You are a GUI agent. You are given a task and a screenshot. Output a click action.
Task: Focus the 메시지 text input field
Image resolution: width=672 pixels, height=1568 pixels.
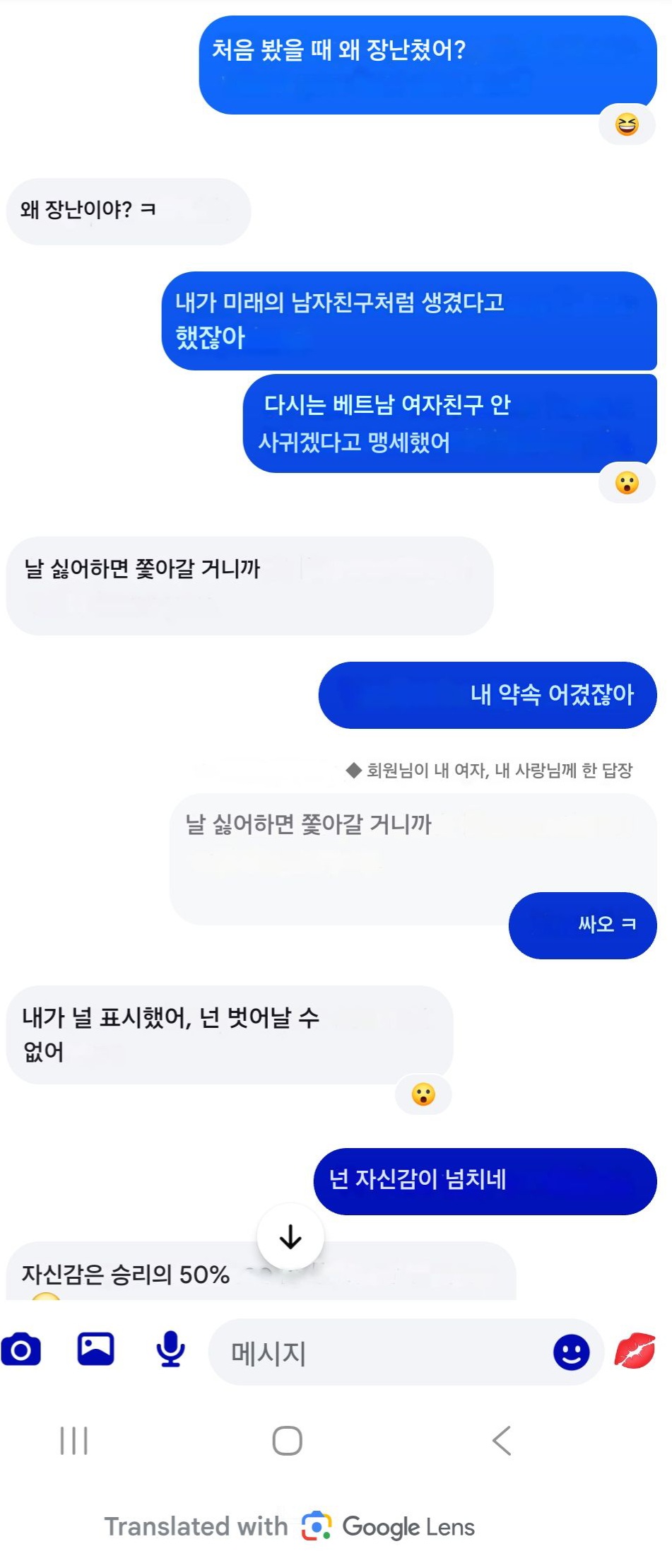tap(382, 1353)
